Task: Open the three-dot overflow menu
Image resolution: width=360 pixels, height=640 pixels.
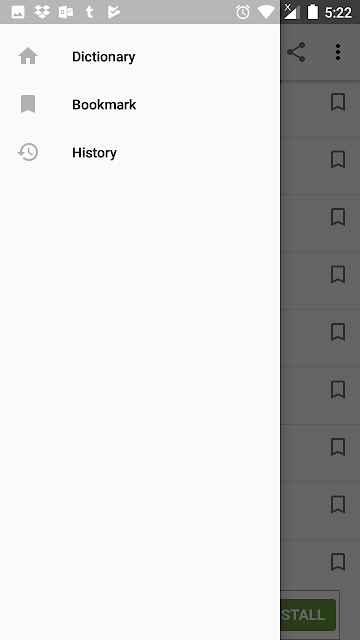Action: [338, 52]
